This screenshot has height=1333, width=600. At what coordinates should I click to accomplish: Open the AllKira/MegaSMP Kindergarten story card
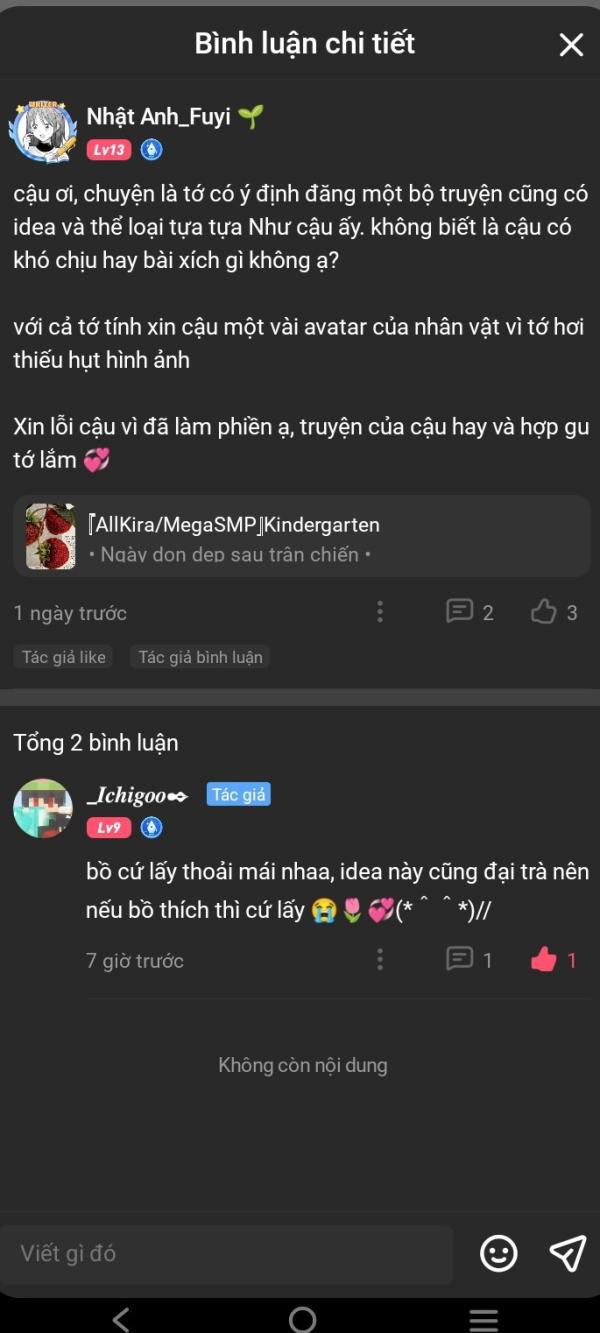302,536
